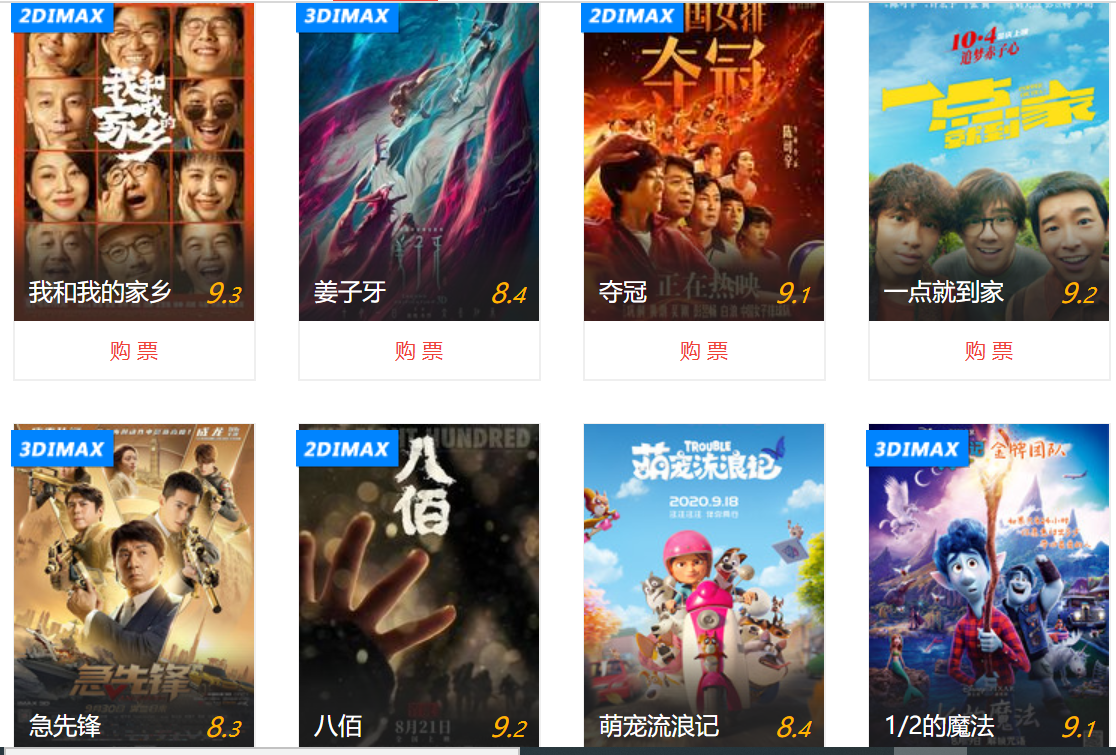This screenshot has height=755, width=1116.
Task: Open the 急先锋 movie poster
Action: 134,585
